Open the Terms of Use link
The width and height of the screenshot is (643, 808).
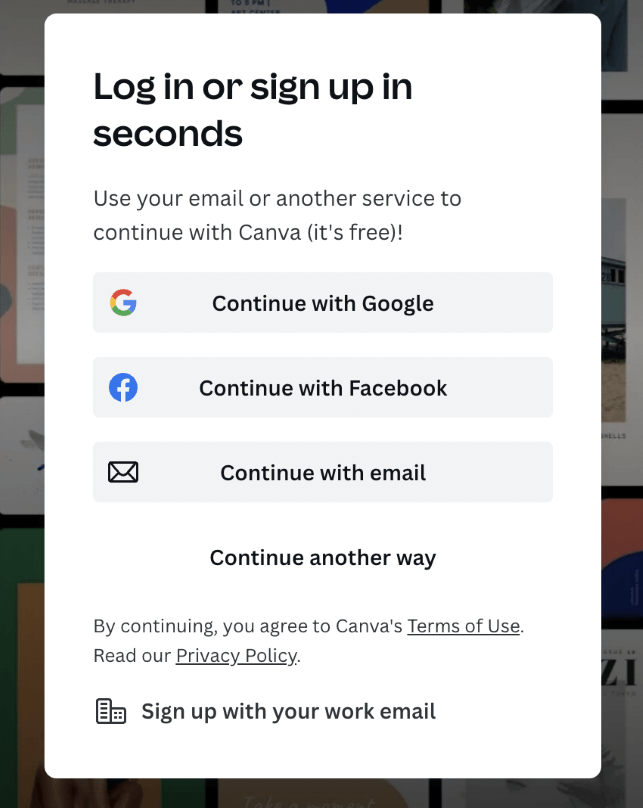(x=463, y=626)
